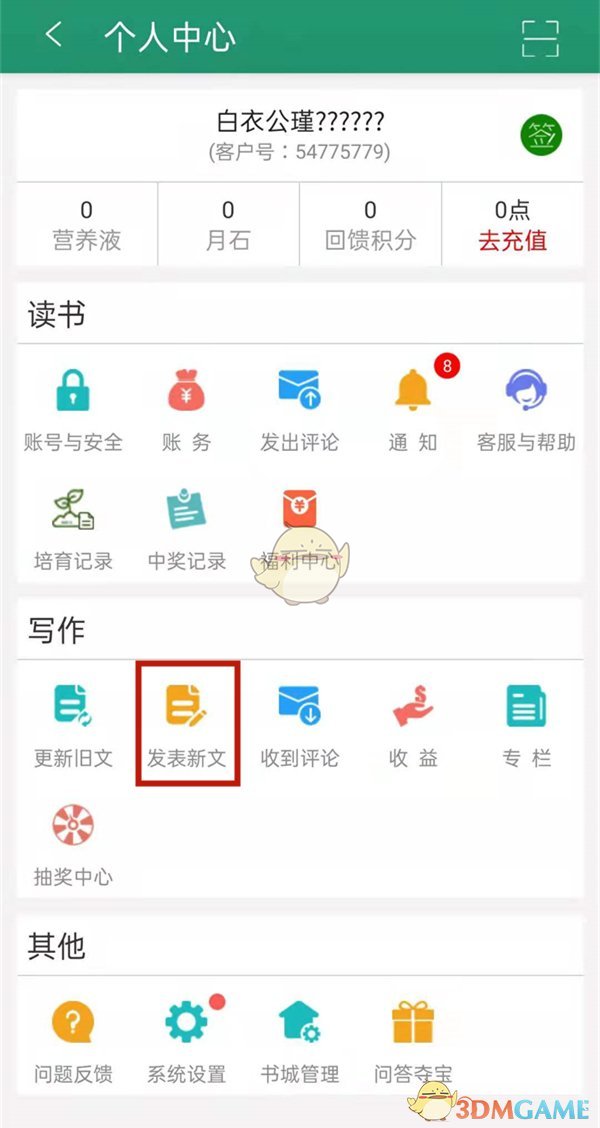
Task: Open 账务 account finances
Action: (x=186, y=408)
